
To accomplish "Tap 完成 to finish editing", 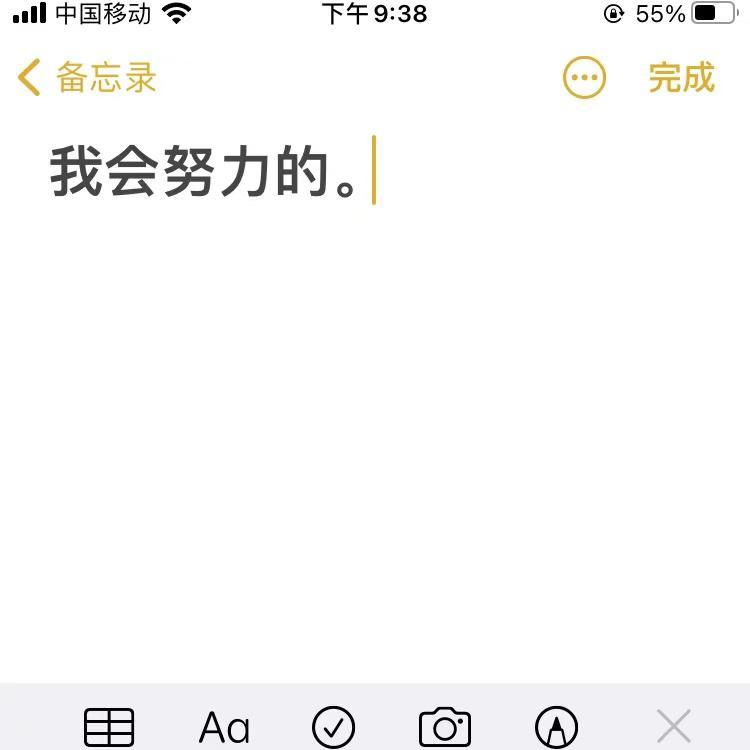I will click(x=681, y=78).
